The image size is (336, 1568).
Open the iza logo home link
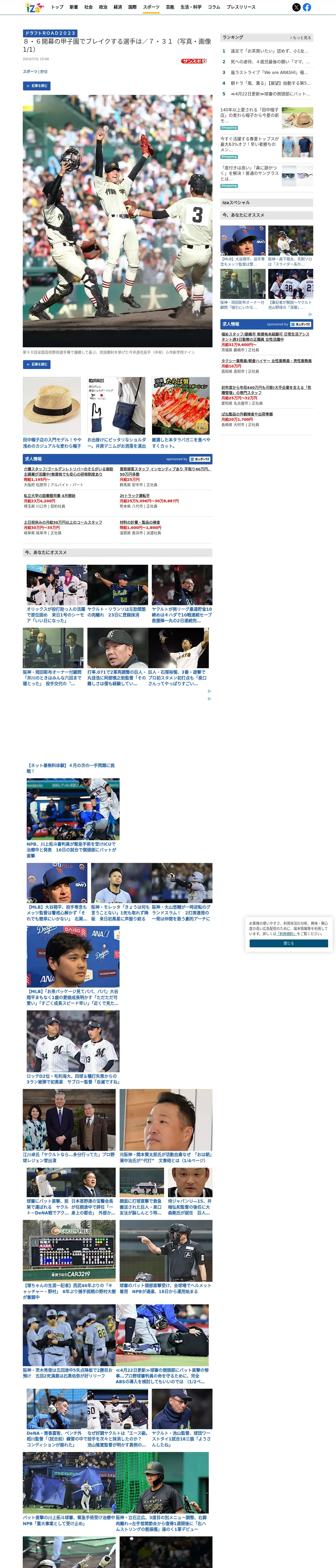34,7
